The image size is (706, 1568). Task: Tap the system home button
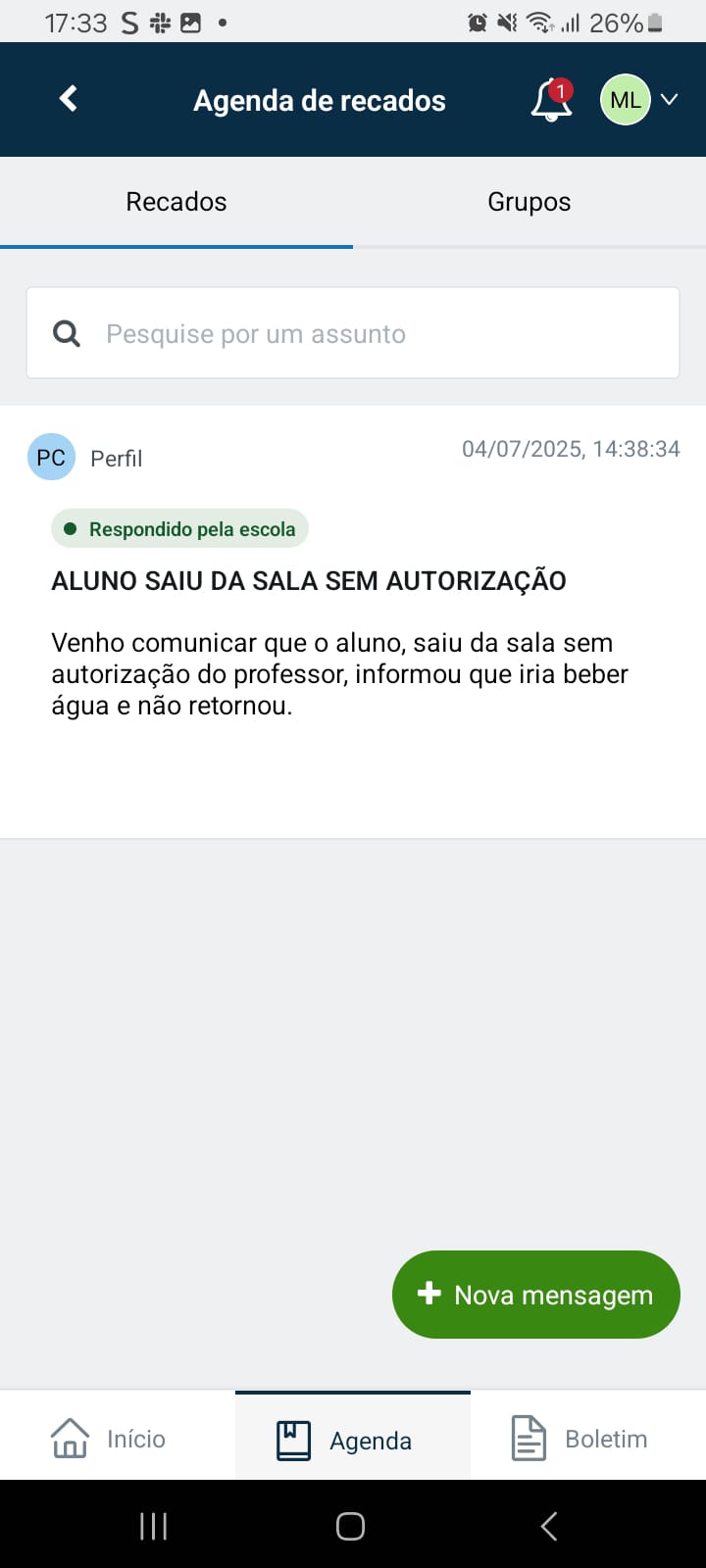click(350, 1526)
